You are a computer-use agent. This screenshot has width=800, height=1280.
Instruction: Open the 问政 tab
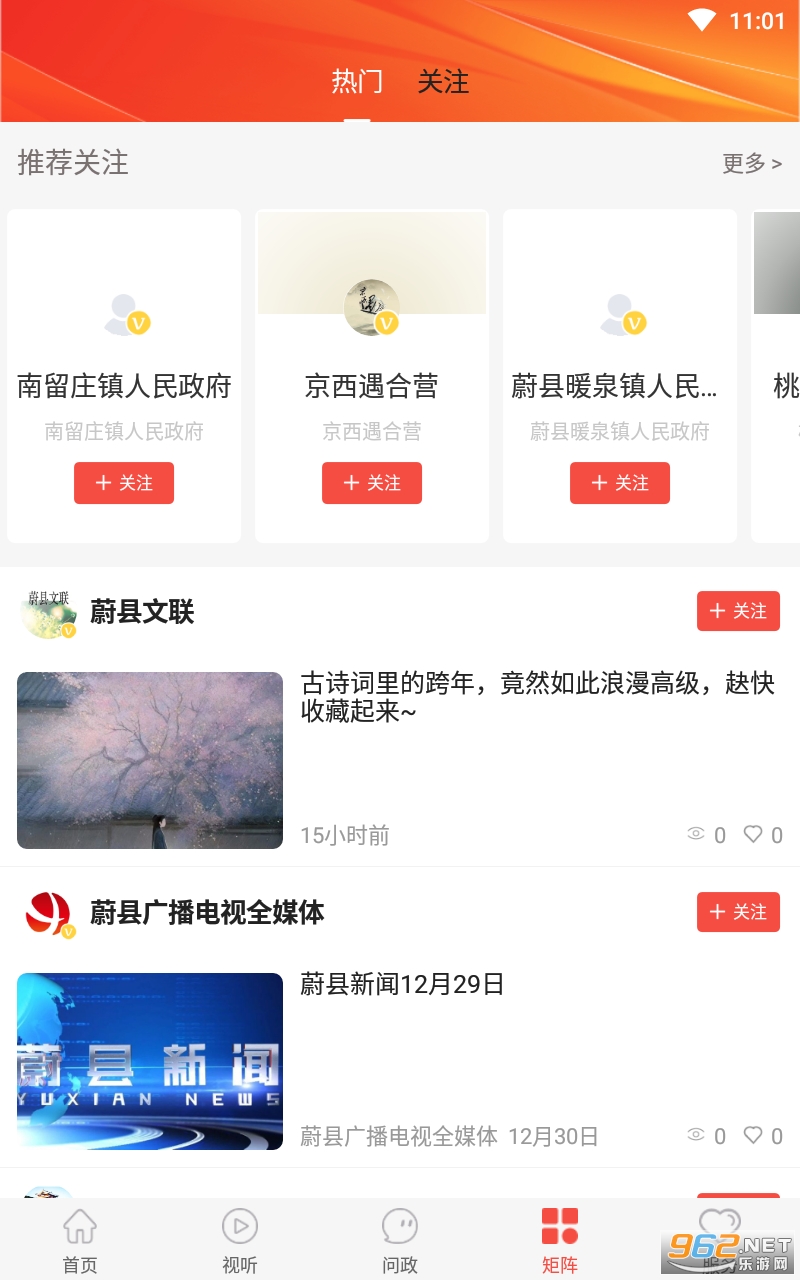[x=400, y=1240]
